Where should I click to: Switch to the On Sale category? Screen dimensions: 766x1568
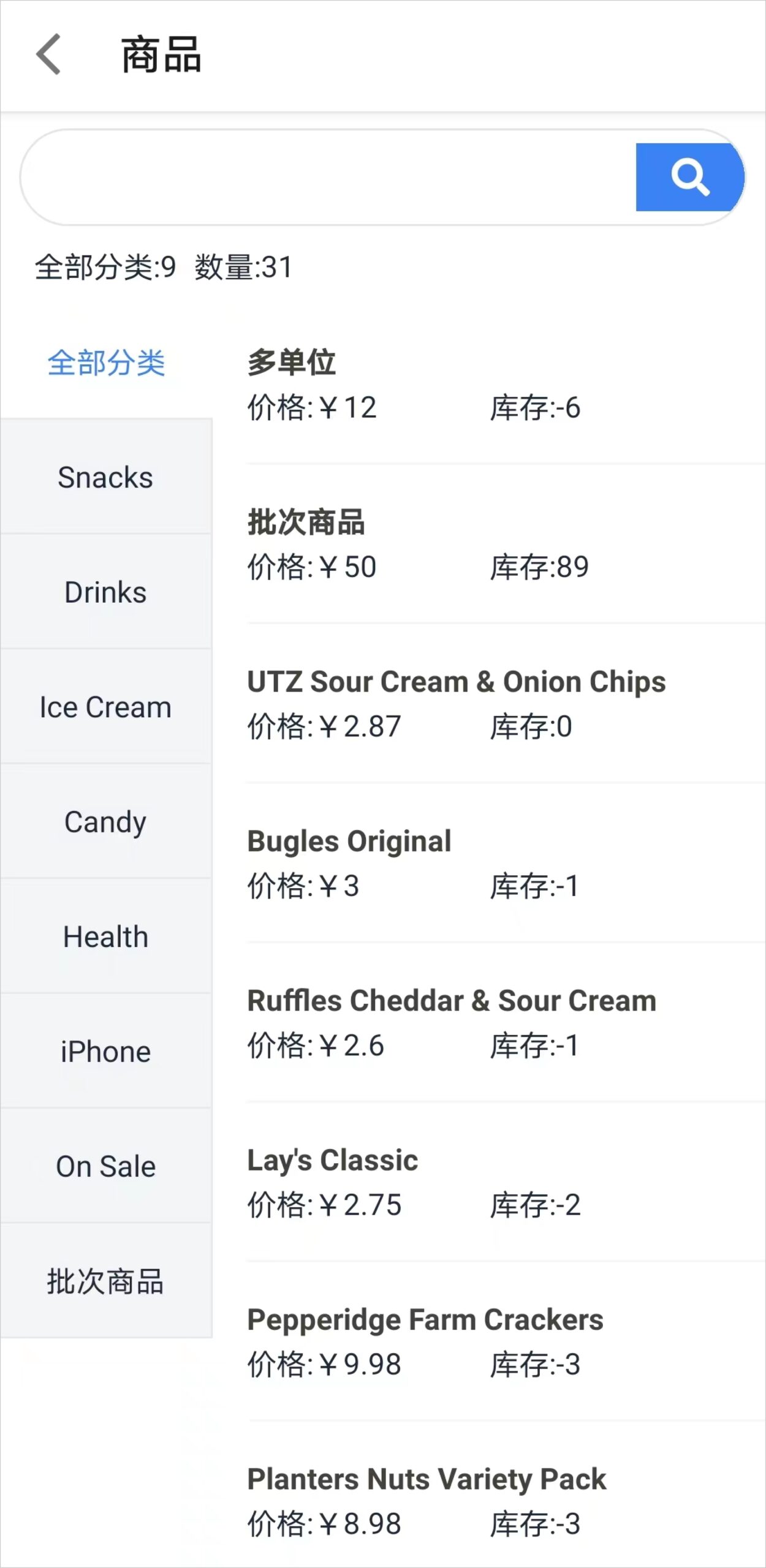pyautogui.click(x=106, y=1166)
